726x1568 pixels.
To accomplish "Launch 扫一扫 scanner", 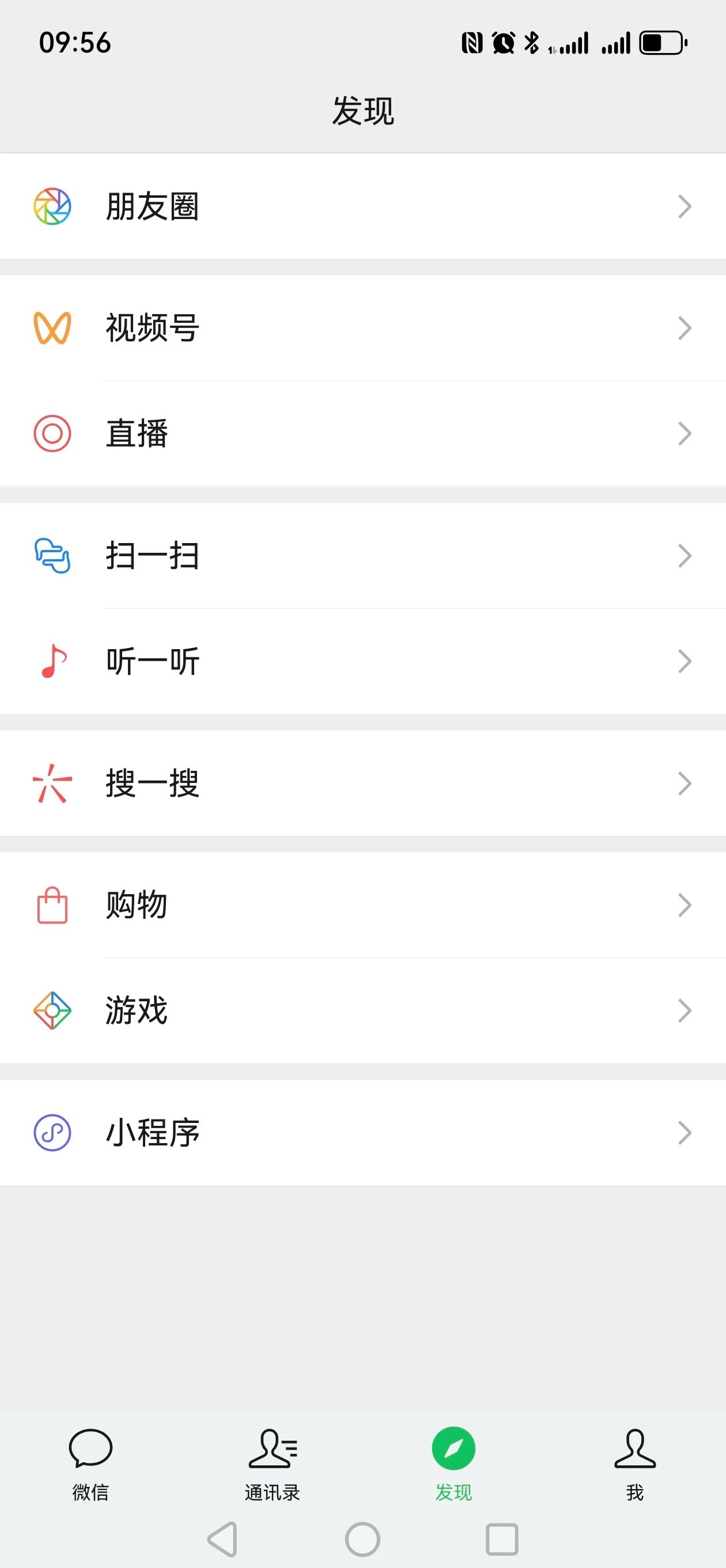I will tap(362, 555).
